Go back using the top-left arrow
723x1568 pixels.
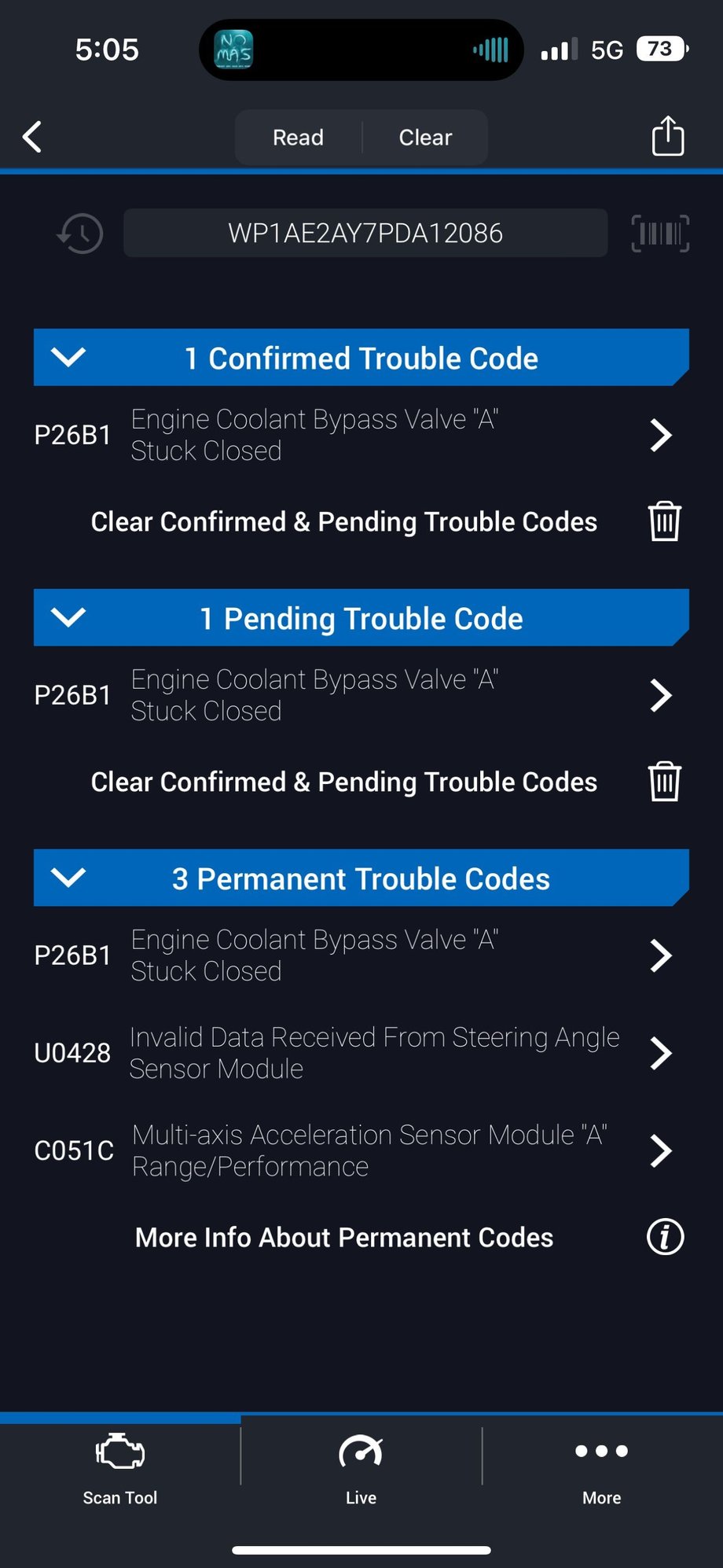click(x=32, y=137)
